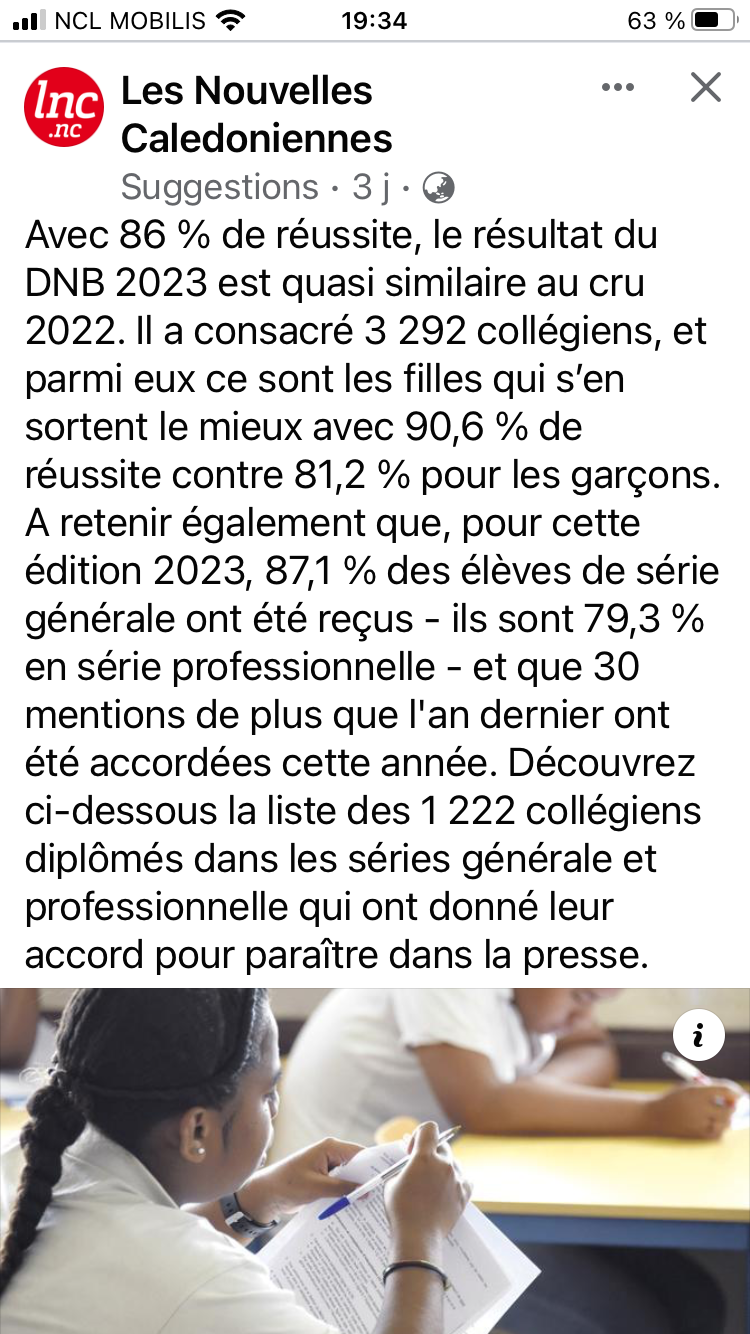The height and width of the screenshot is (1334, 750).
Task: Tap the lnc.nc profile picture
Action: (x=64, y=108)
